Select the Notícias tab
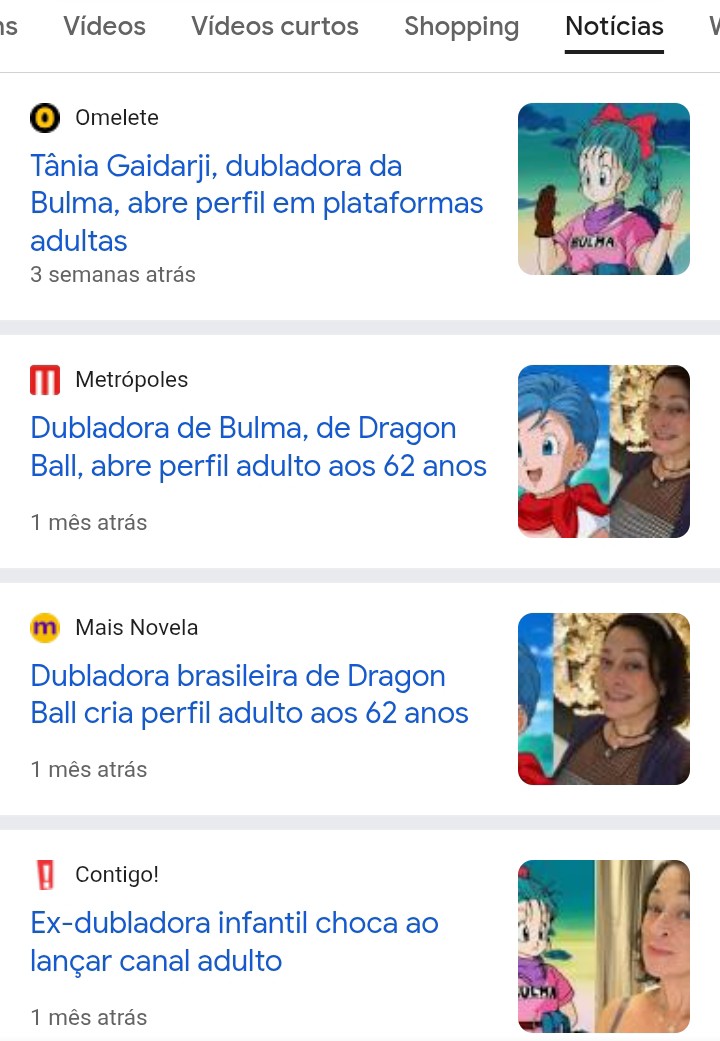The image size is (720, 1041). point(614,27)
